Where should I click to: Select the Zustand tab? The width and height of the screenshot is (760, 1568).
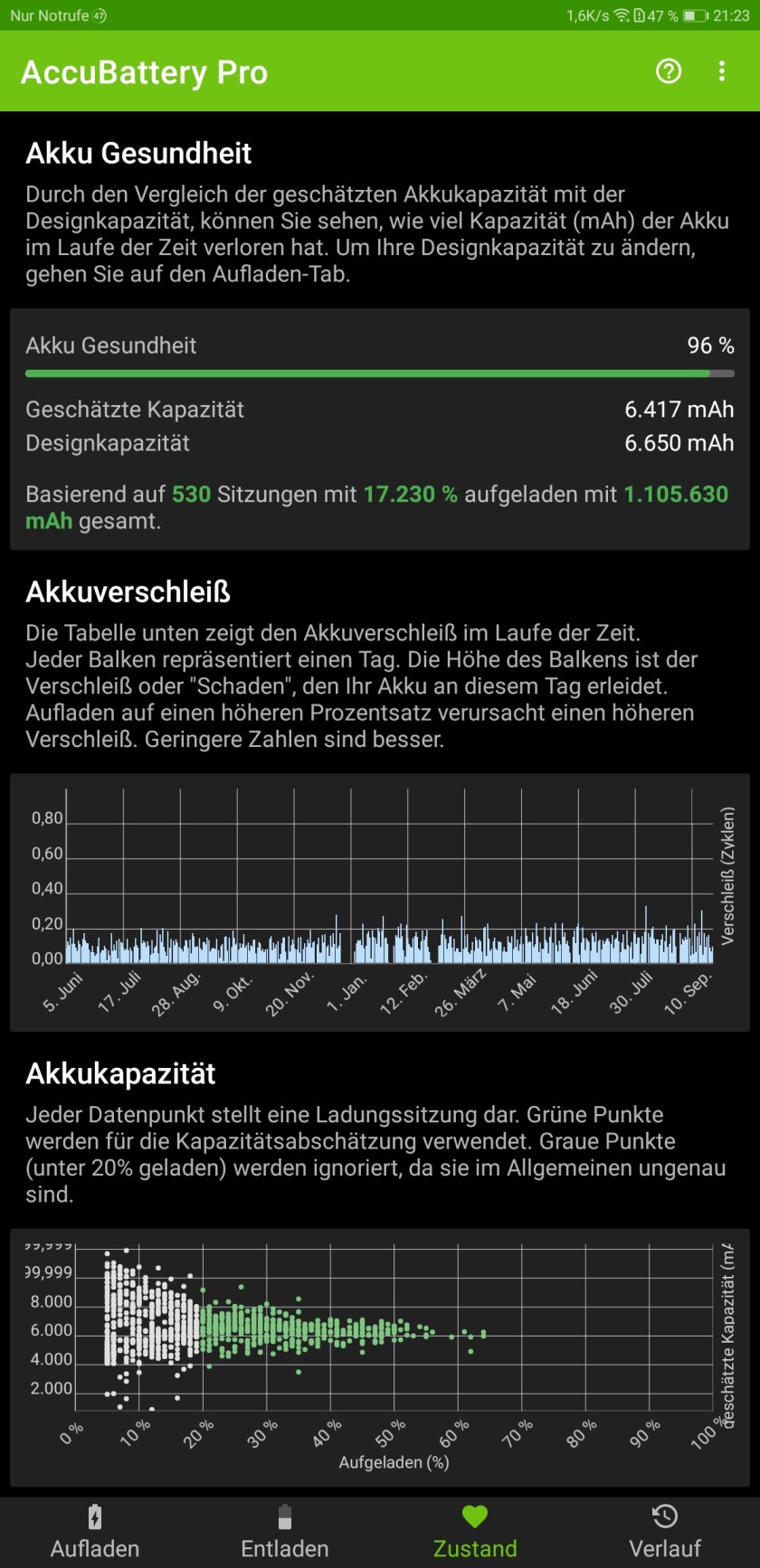point(475,1532)
